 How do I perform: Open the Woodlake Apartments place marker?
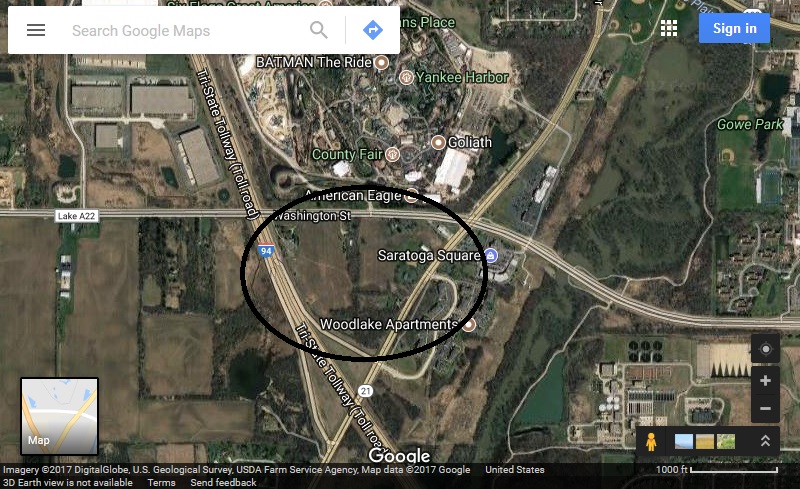pos(468,325)
